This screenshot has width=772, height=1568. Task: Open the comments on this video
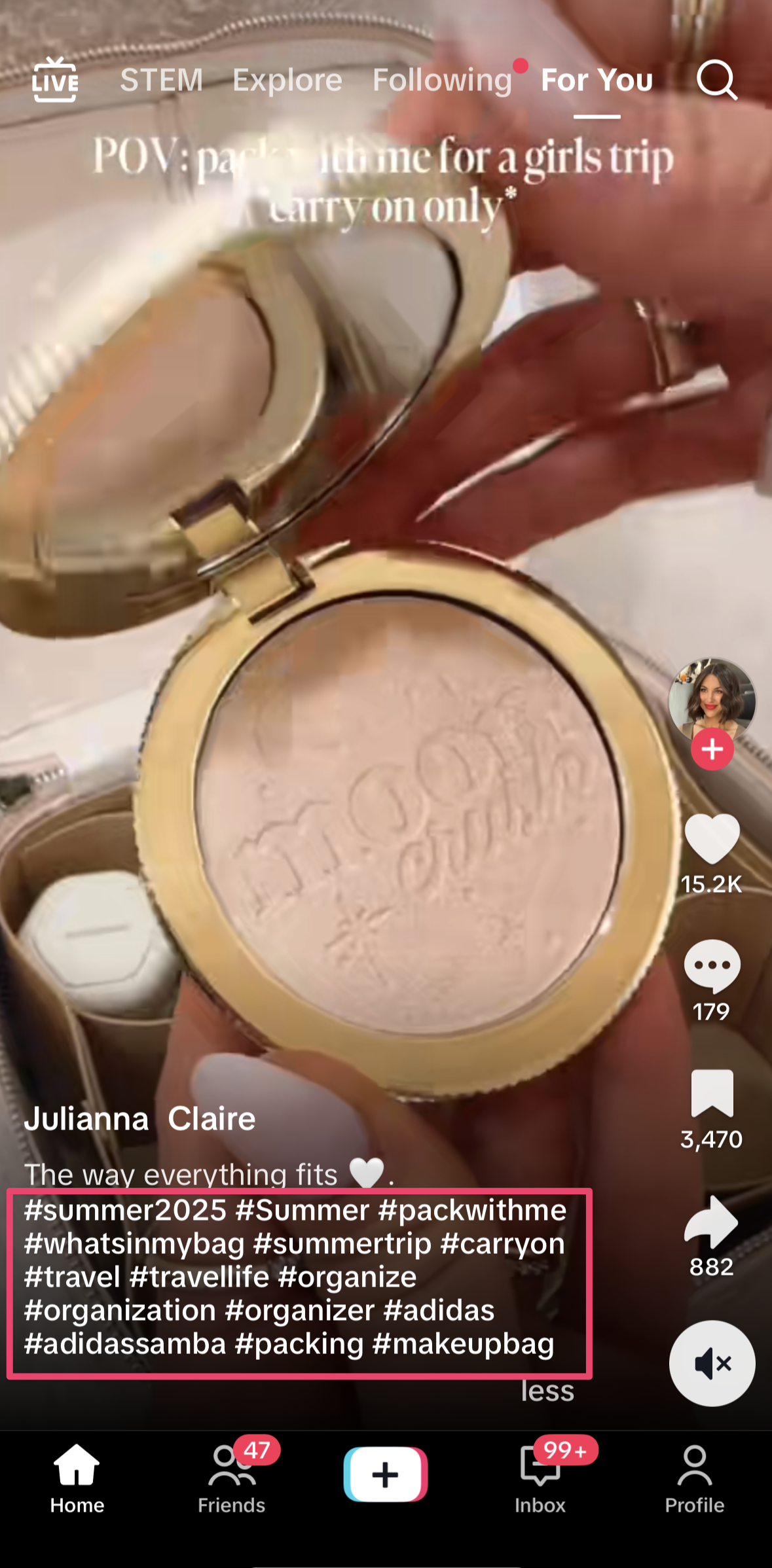coord(712,966)
